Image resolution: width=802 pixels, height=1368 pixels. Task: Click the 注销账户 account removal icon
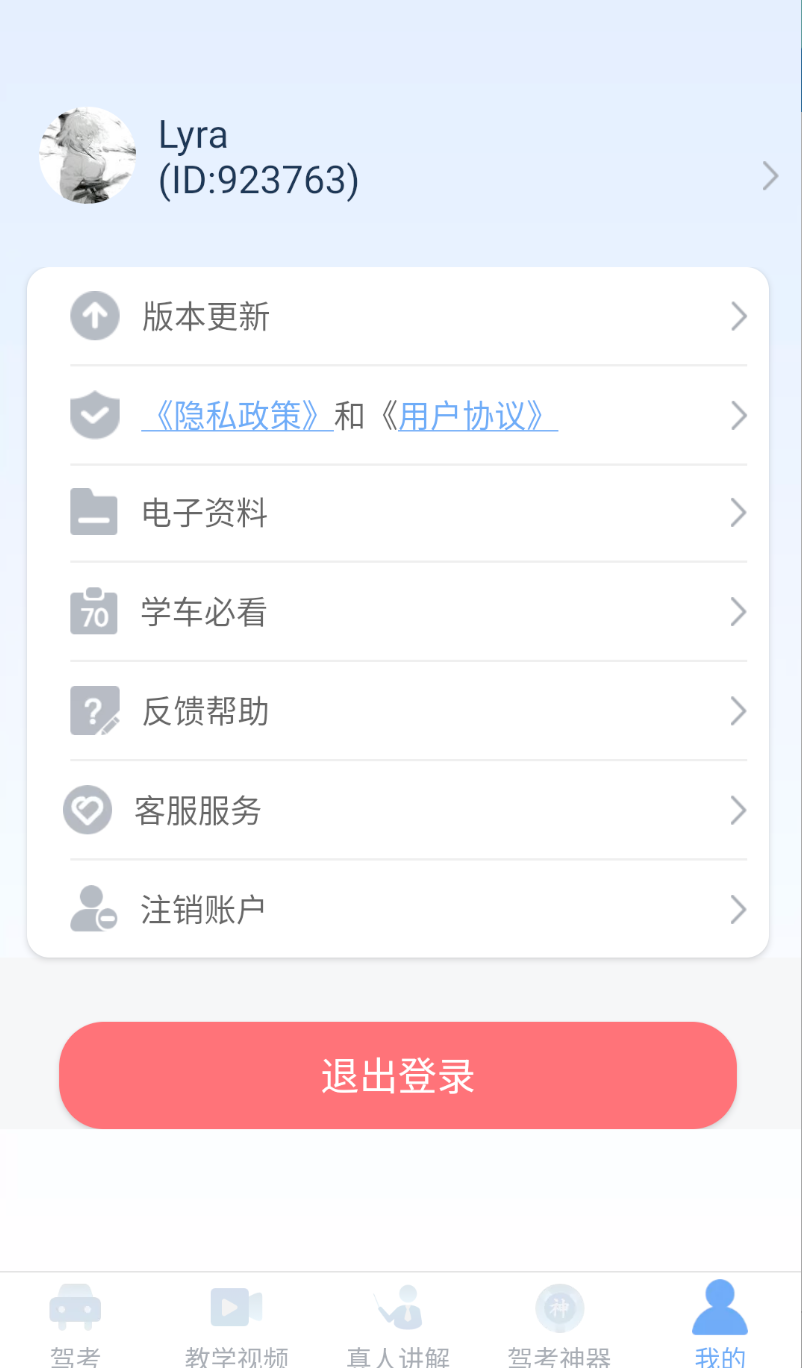pos(93,909)
